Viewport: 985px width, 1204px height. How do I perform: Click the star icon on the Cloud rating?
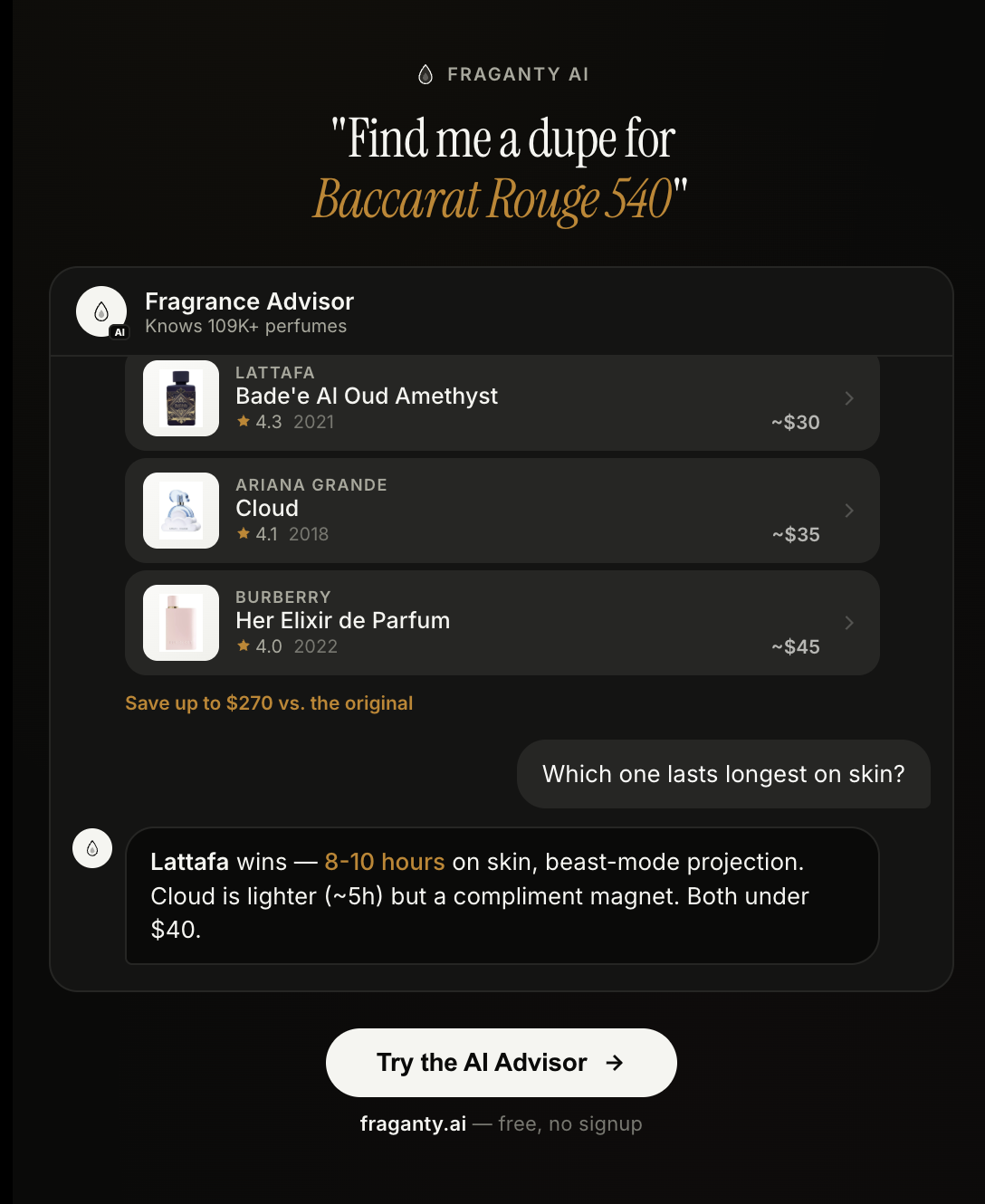coord(244,533)
